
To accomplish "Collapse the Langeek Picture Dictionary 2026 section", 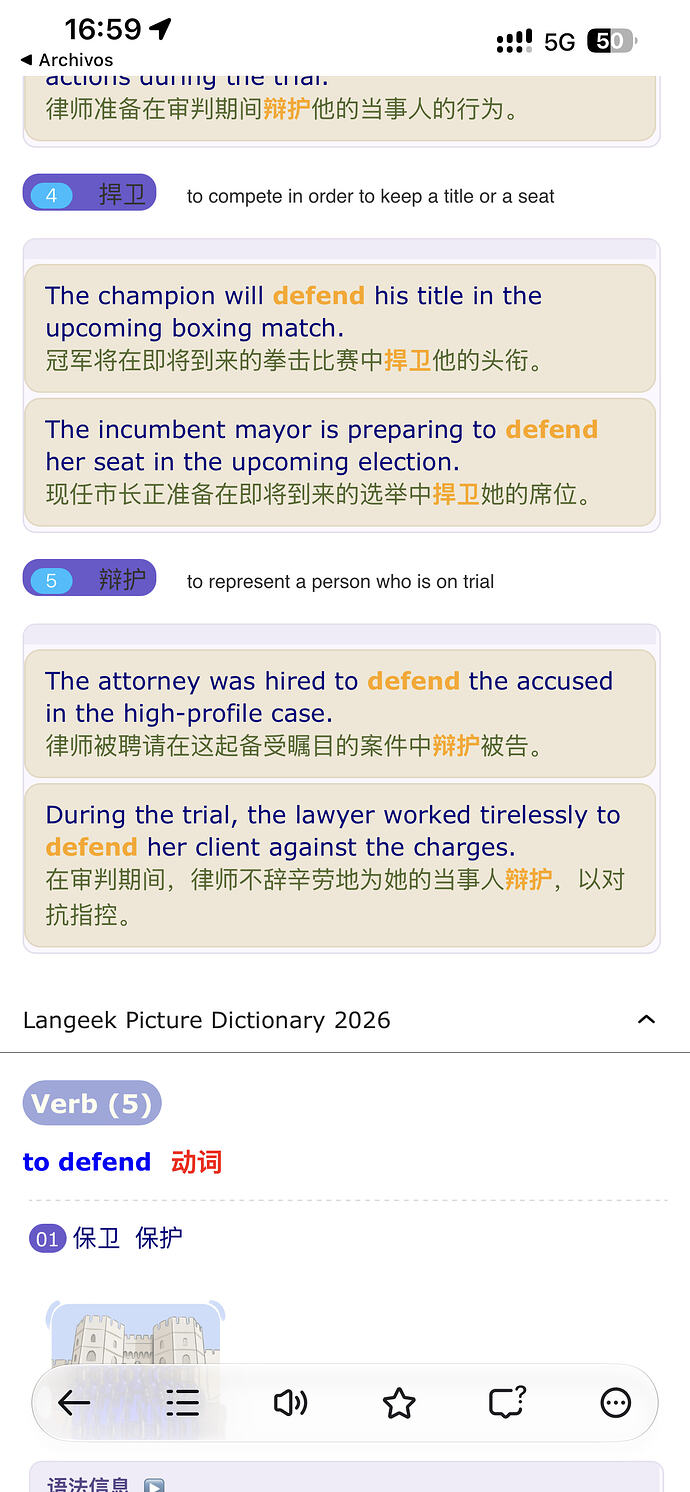I will click(x=646, y=1020).
